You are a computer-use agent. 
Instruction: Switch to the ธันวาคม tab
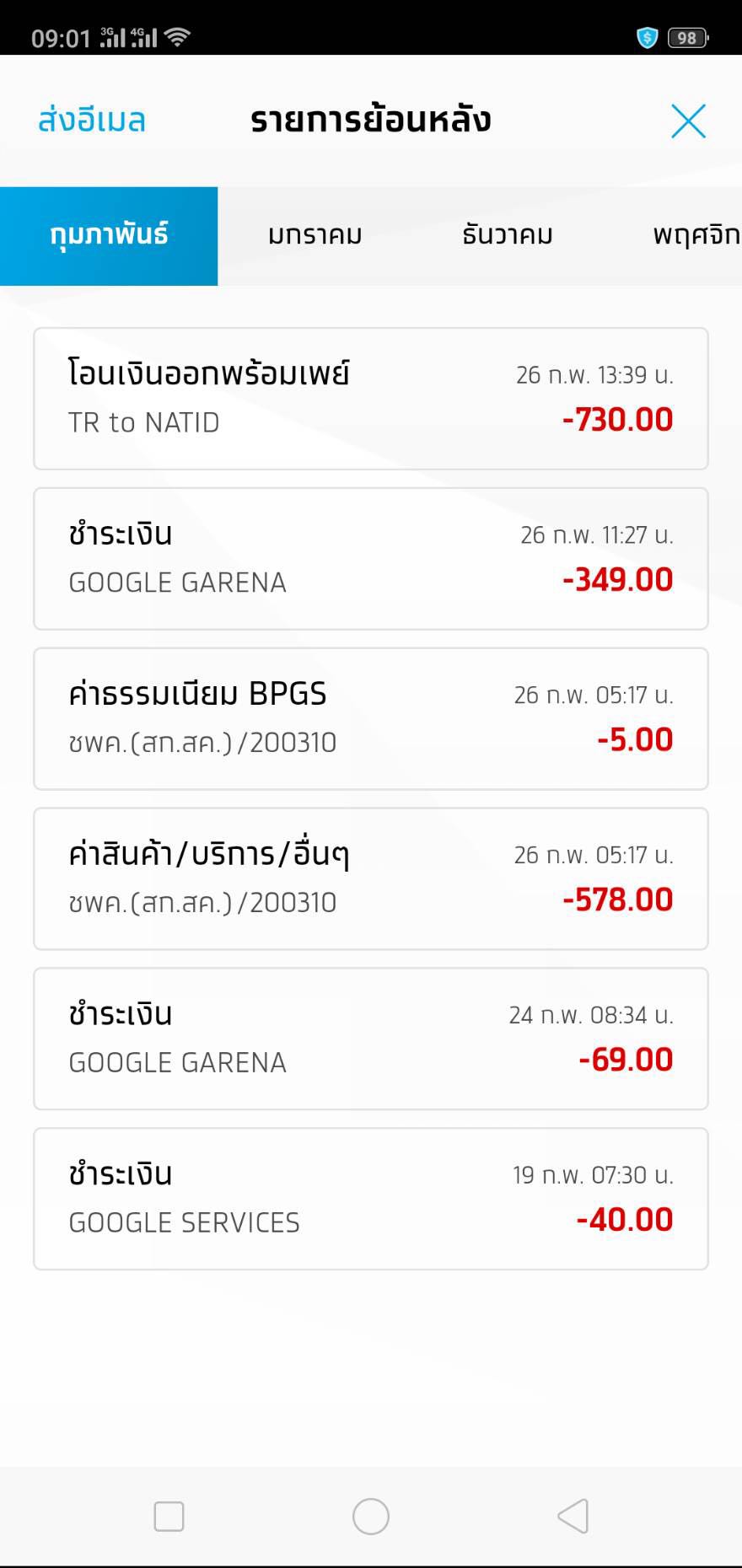pyautogui.click(x=507, y=236)
